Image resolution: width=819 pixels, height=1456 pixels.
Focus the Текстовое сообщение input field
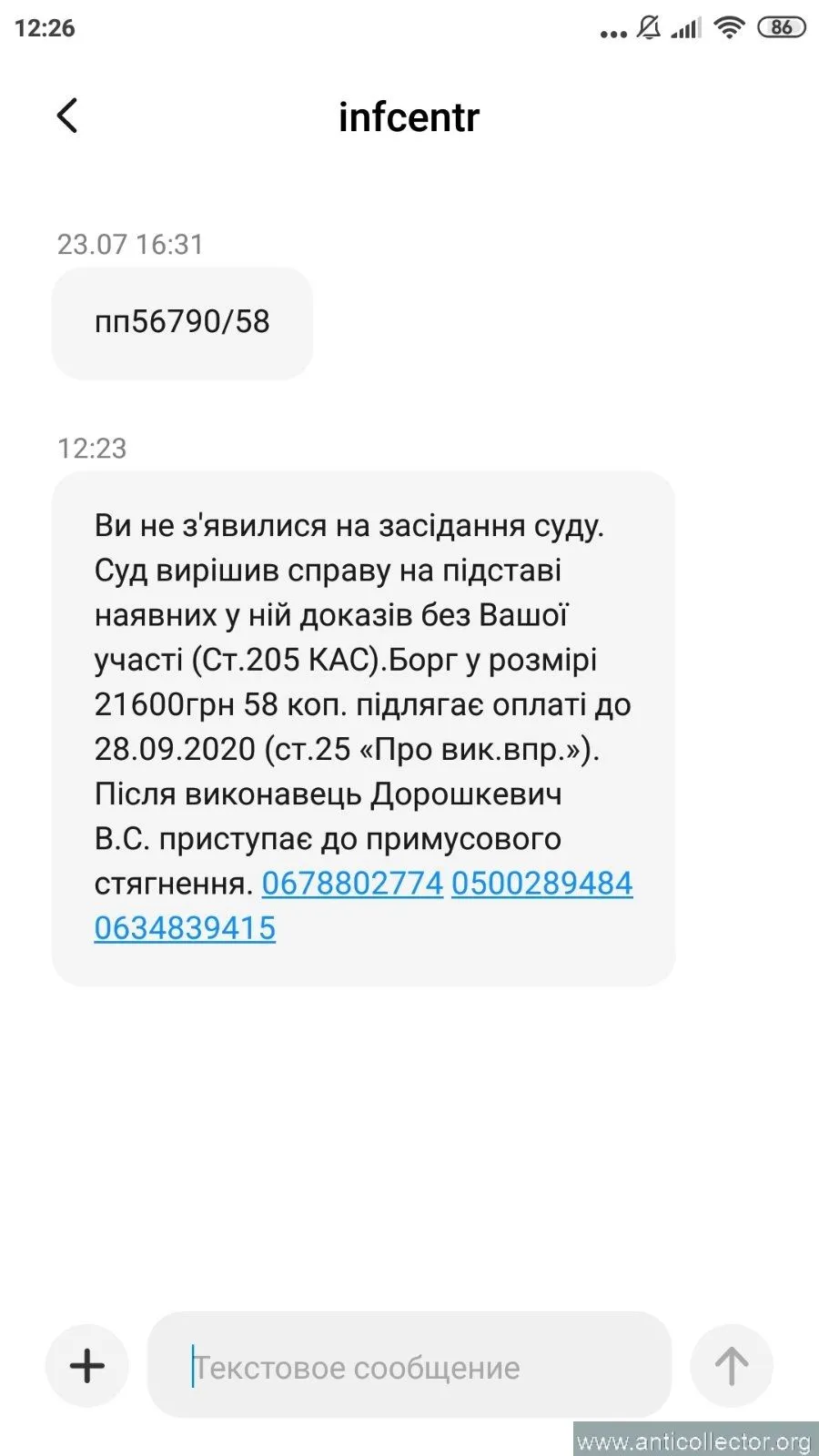409,1366
